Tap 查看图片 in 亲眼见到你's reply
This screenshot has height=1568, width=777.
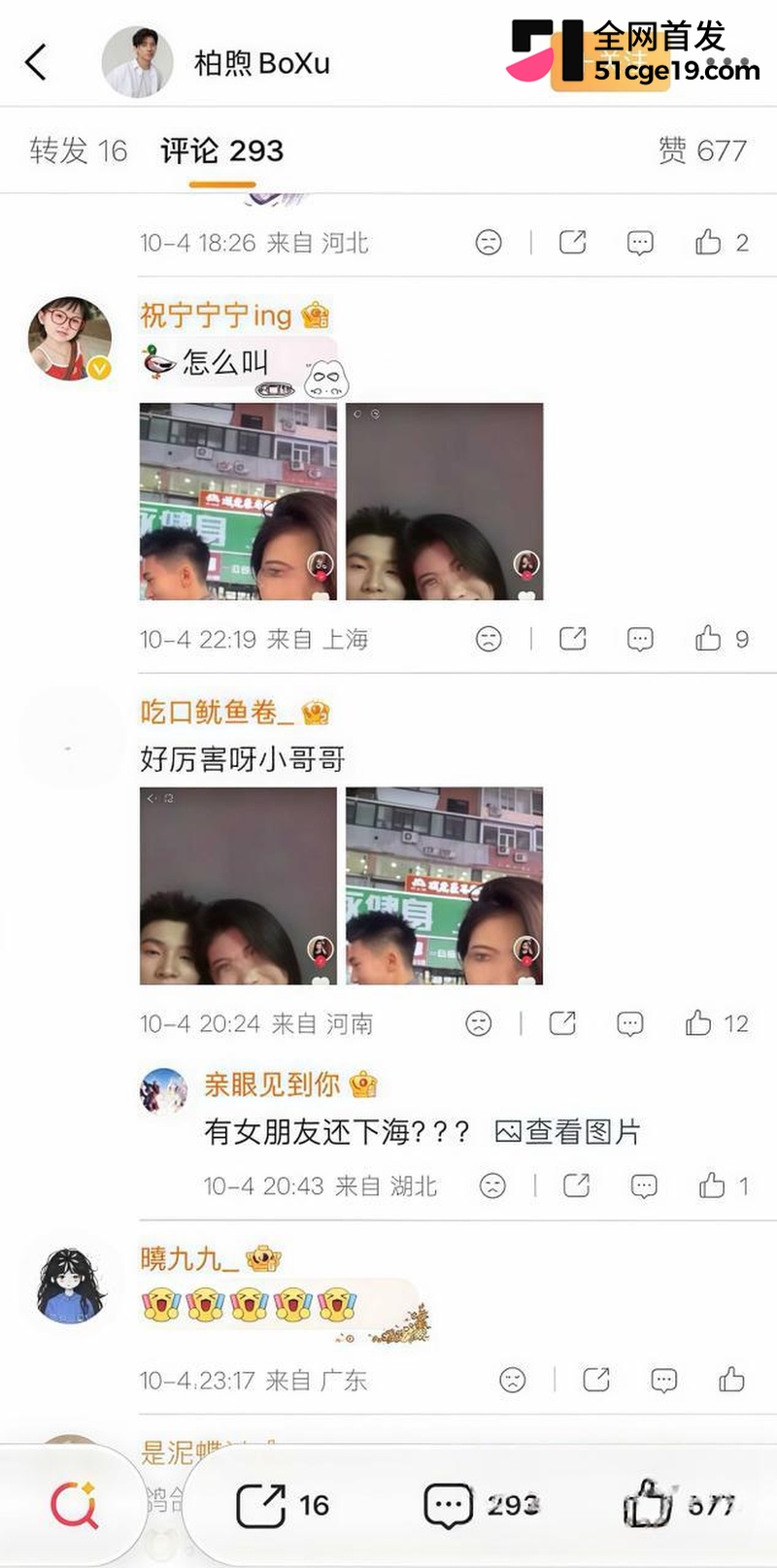(567, 1131)
